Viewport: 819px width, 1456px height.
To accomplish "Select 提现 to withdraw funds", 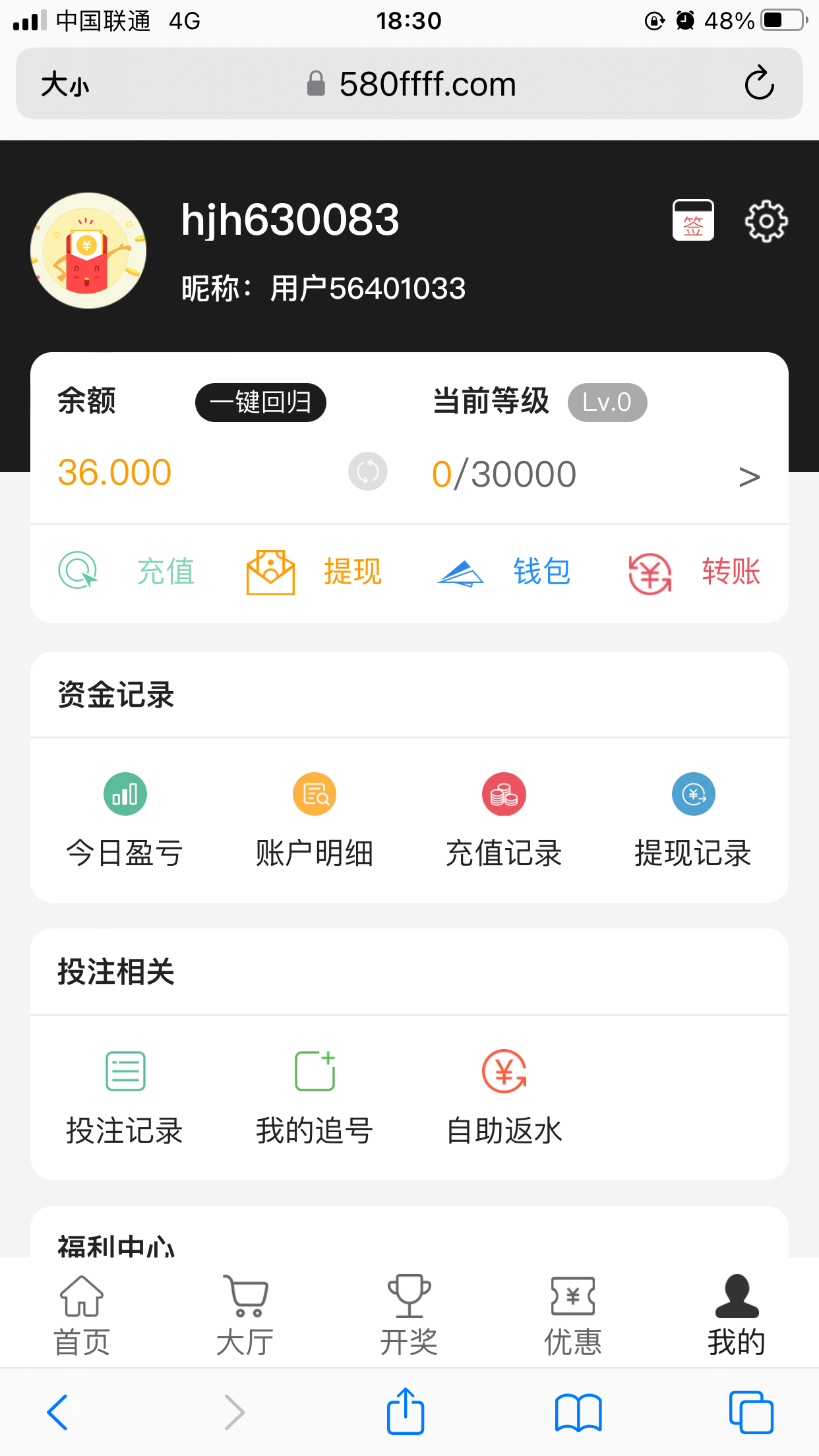I will click(x=315, y=572).
